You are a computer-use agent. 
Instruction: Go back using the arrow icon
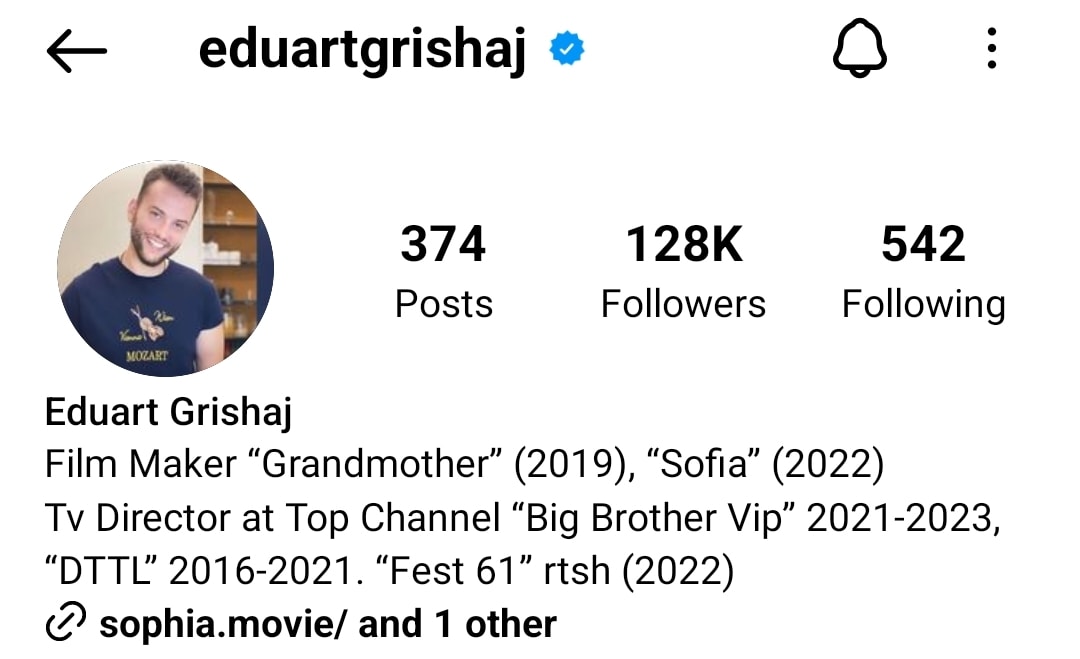click(x=76, y=51)
